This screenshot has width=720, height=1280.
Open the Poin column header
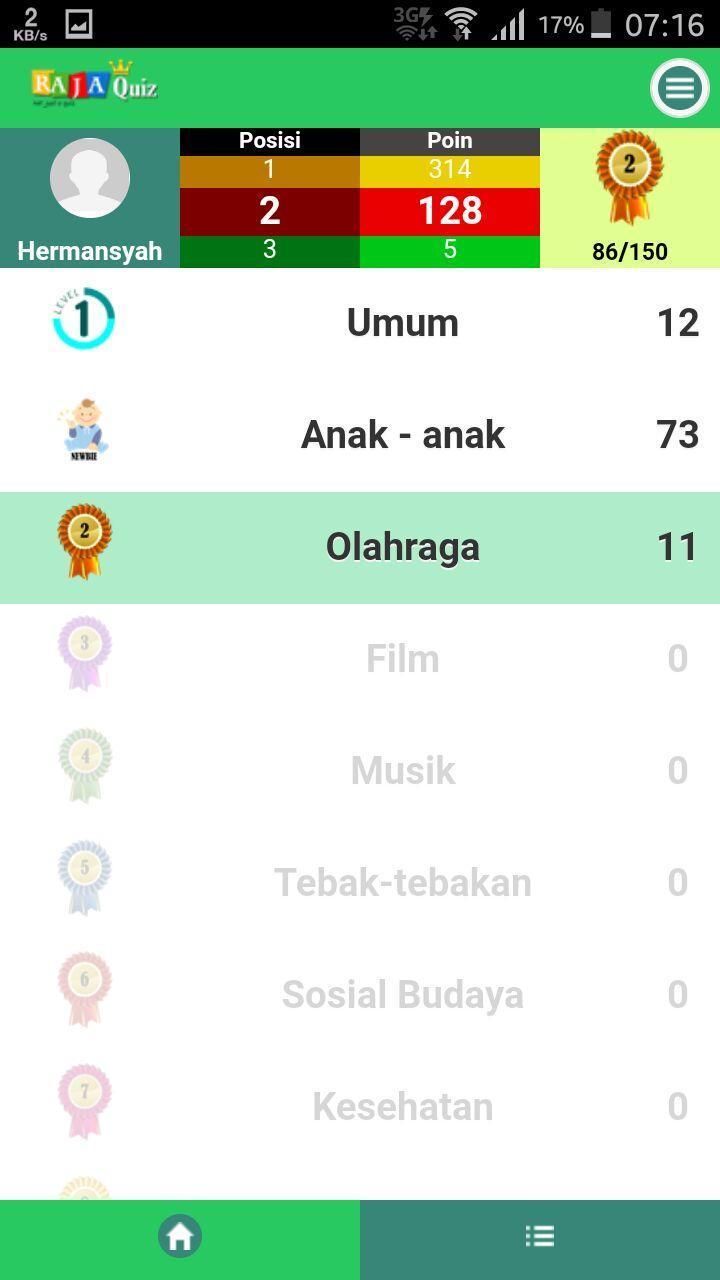[449, 140]
